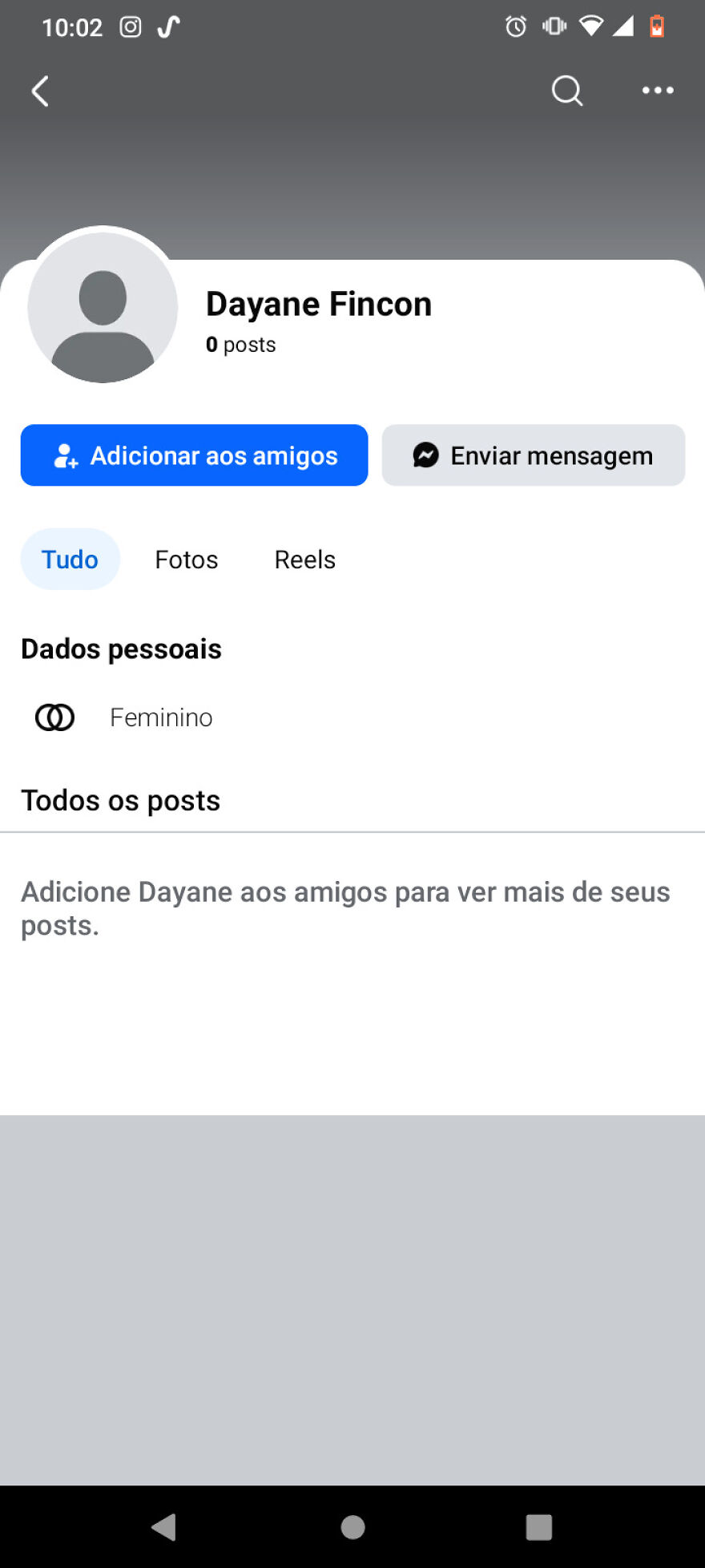Open Dayane Fincon's profile picture
705x1568 pixels.
coord(103,307)
